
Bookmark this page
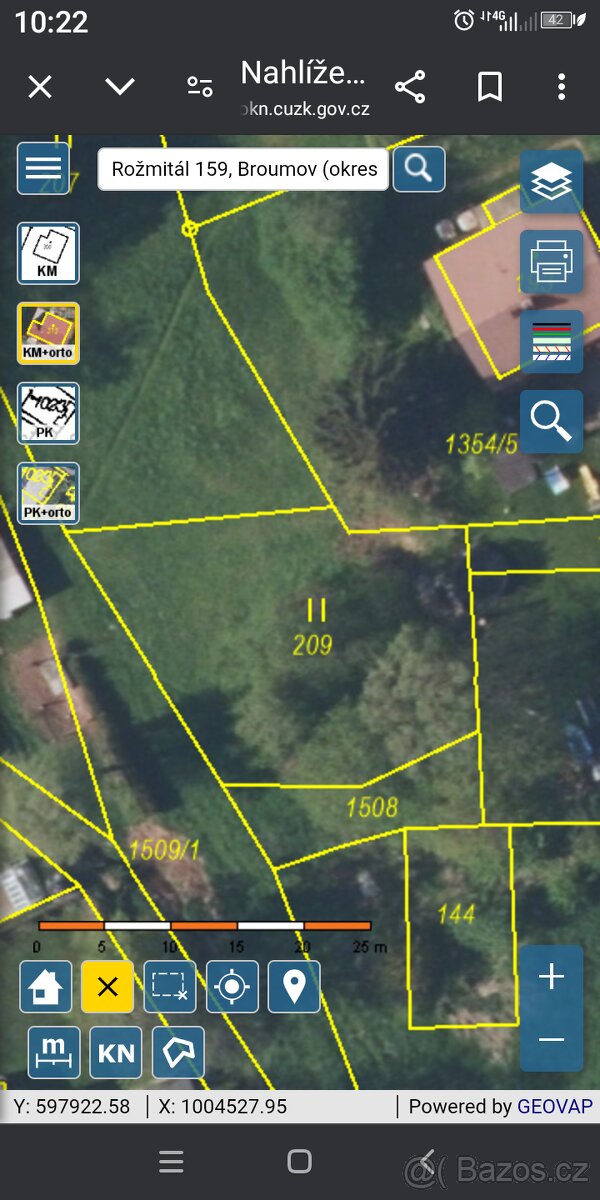489,87
